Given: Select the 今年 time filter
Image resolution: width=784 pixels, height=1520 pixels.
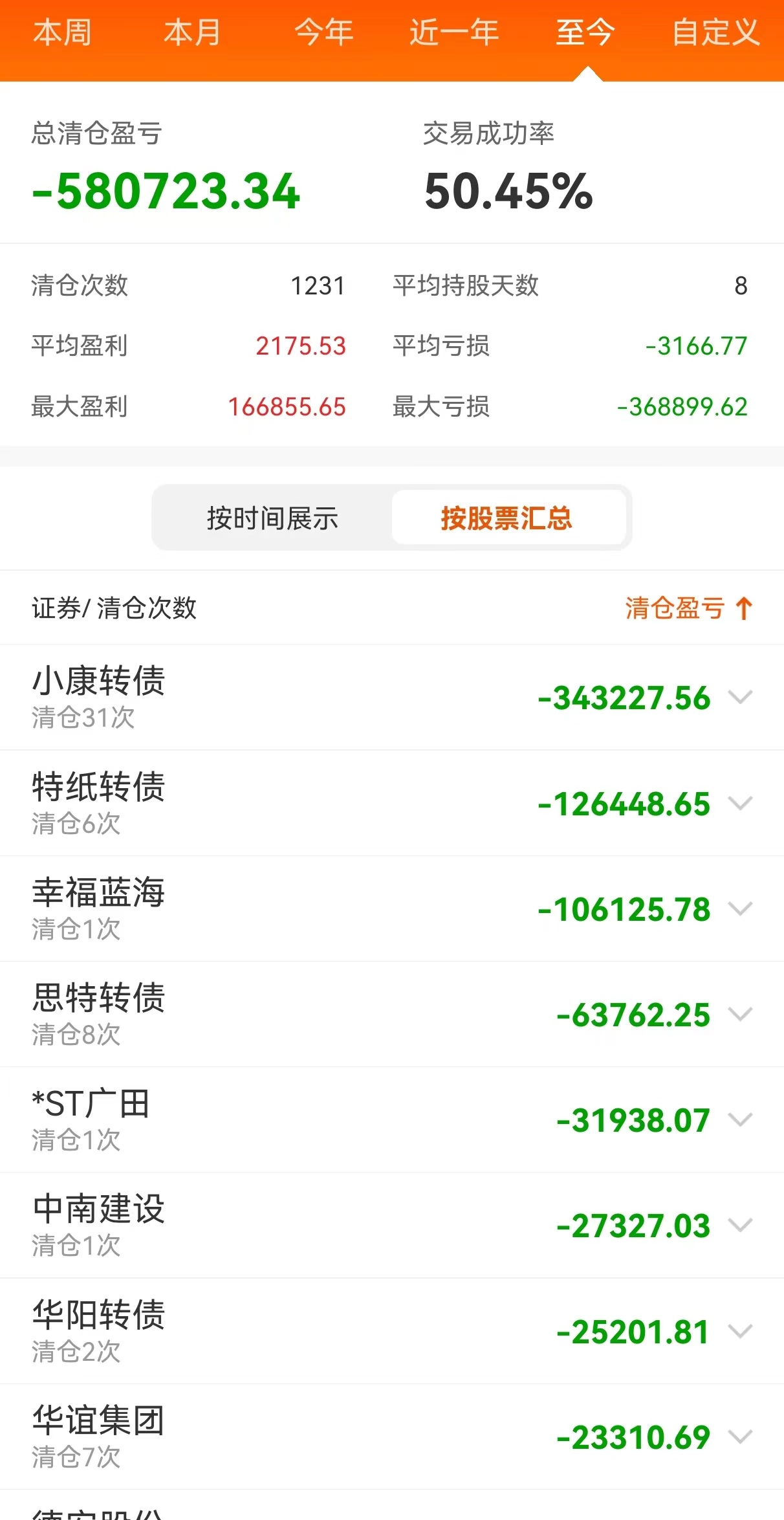Looking at the screenshot, I should click(x=323, y=32).
